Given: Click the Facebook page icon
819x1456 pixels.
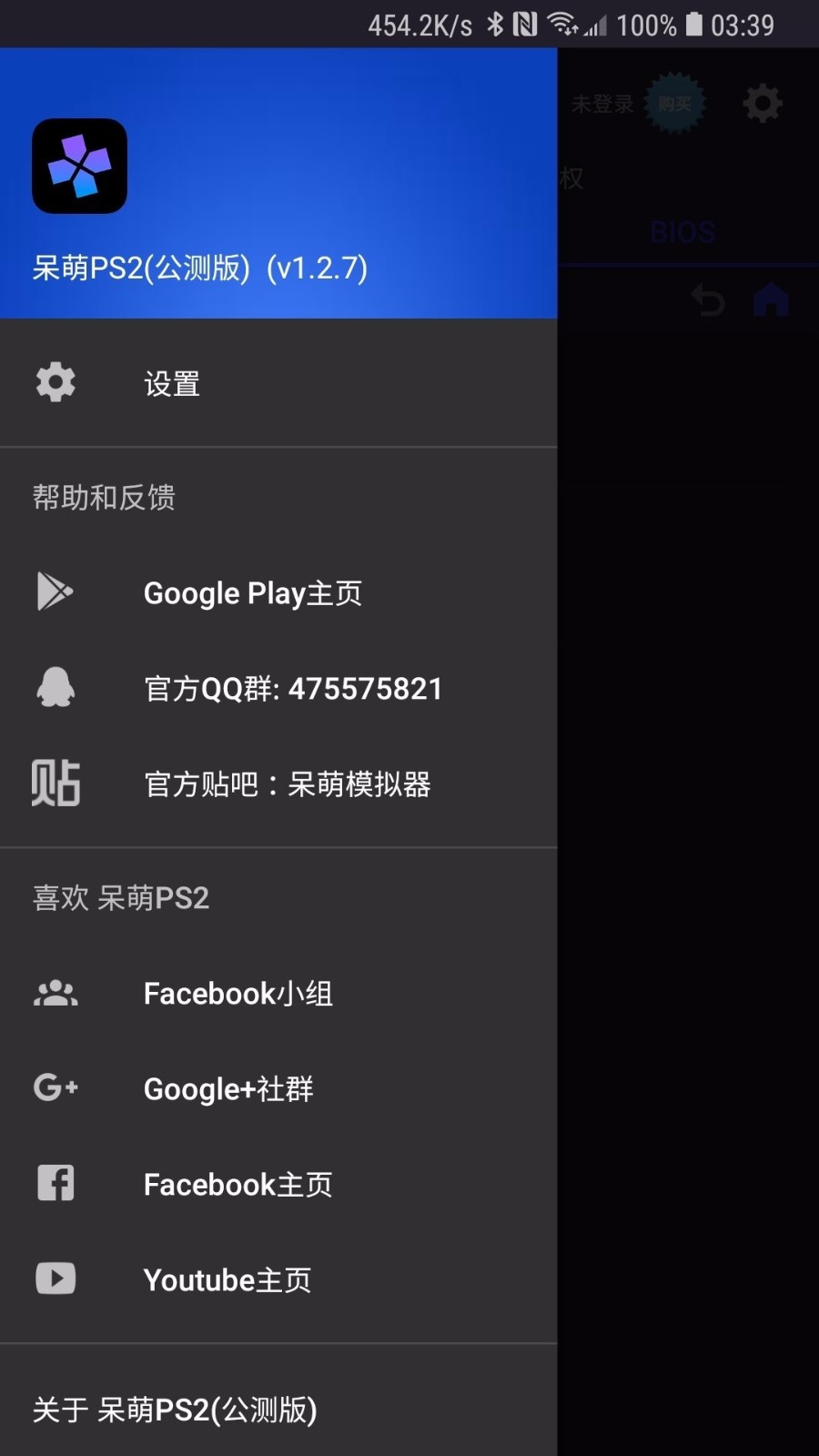Looking at the screenshot, I should (x=55, y=1183).
